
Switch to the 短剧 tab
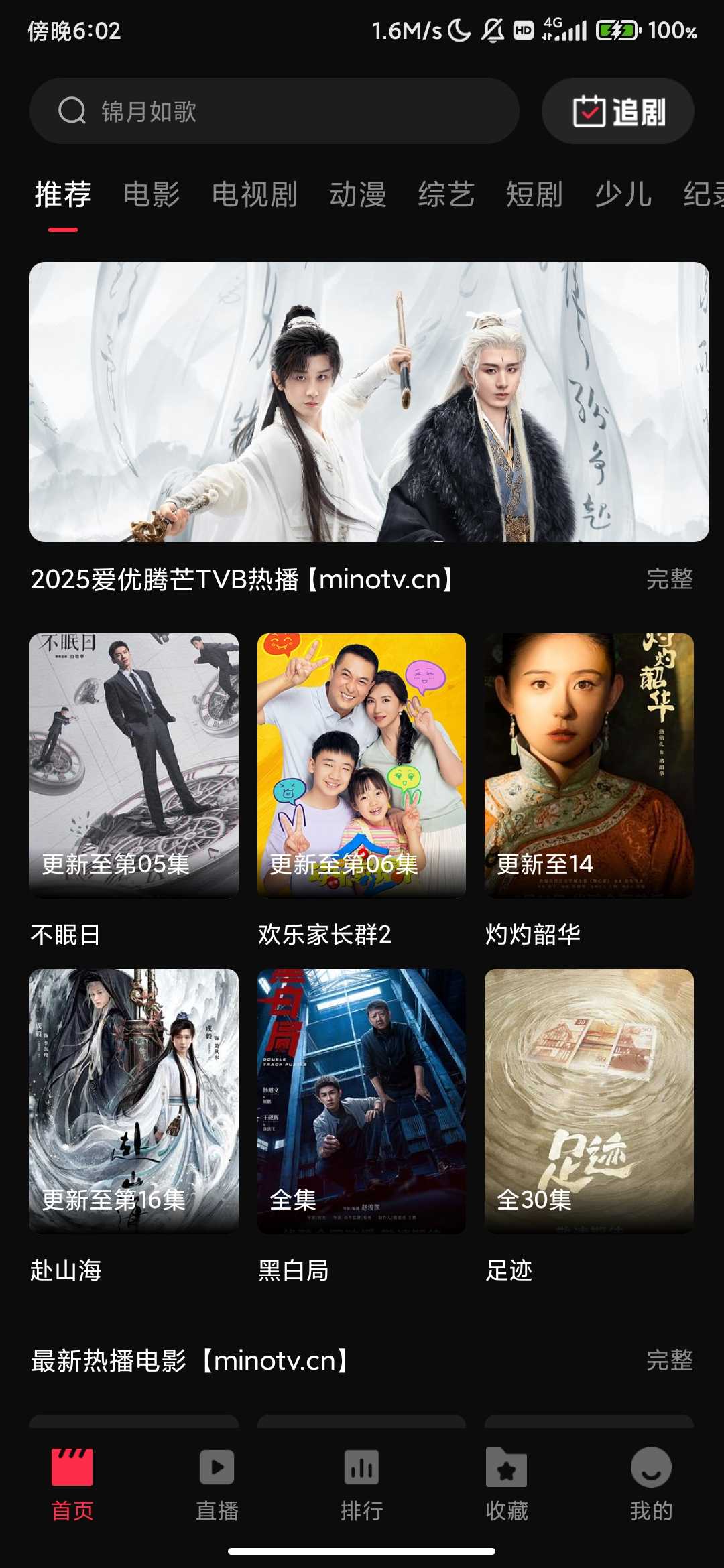[x=534, y=195]
